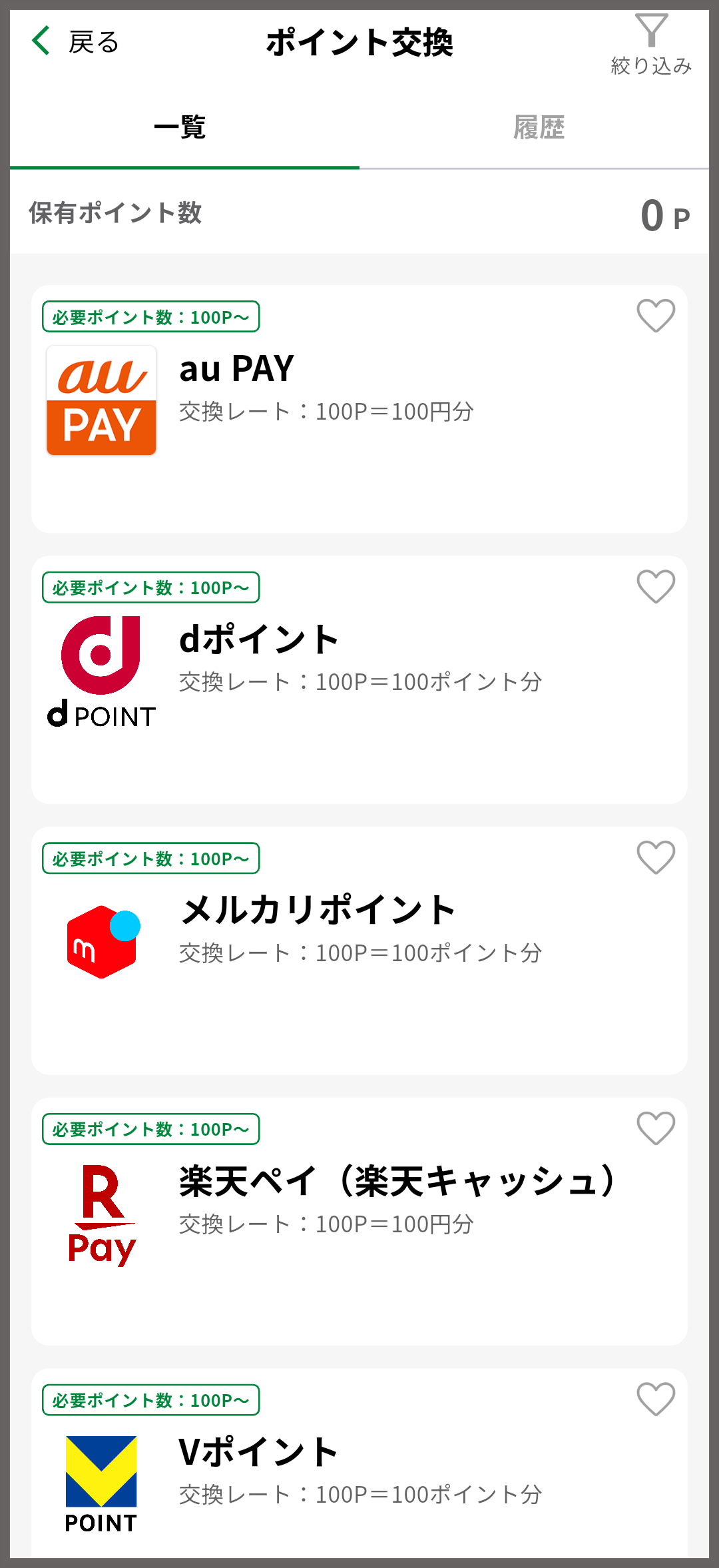Image resolution: width=719 pixels, height=1568 pixels.
Task: Favorite メルカリポイント with the heart
Action: pos(656,857)
